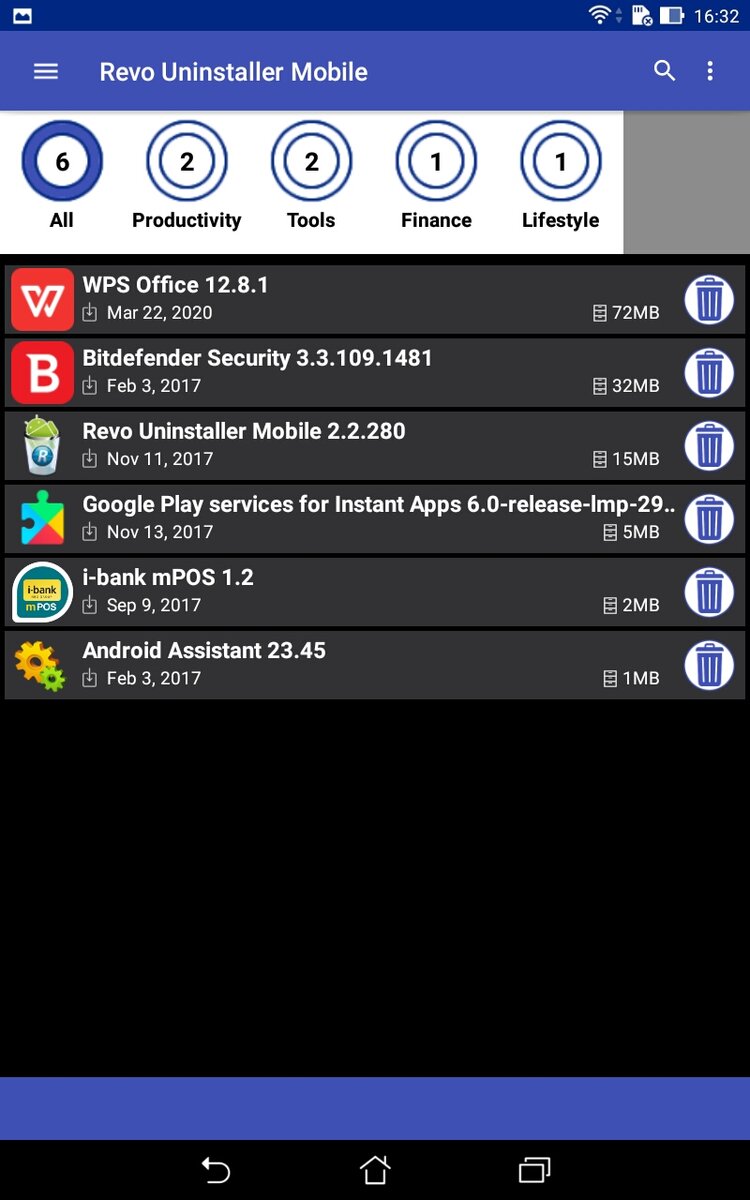Select the All category filter
This screenshot has height=1200, width=750.
pyautogui.click(x=62, y=176)
